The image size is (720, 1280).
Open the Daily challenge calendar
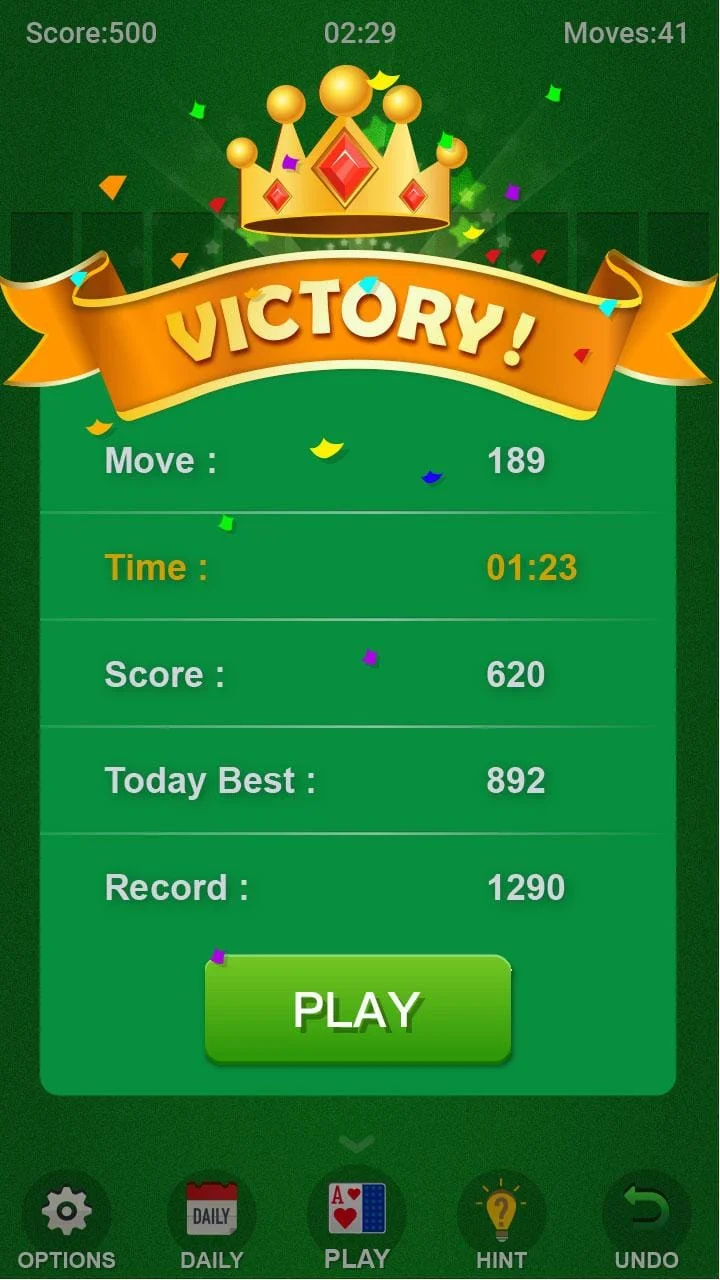[x=211, y=1213]
